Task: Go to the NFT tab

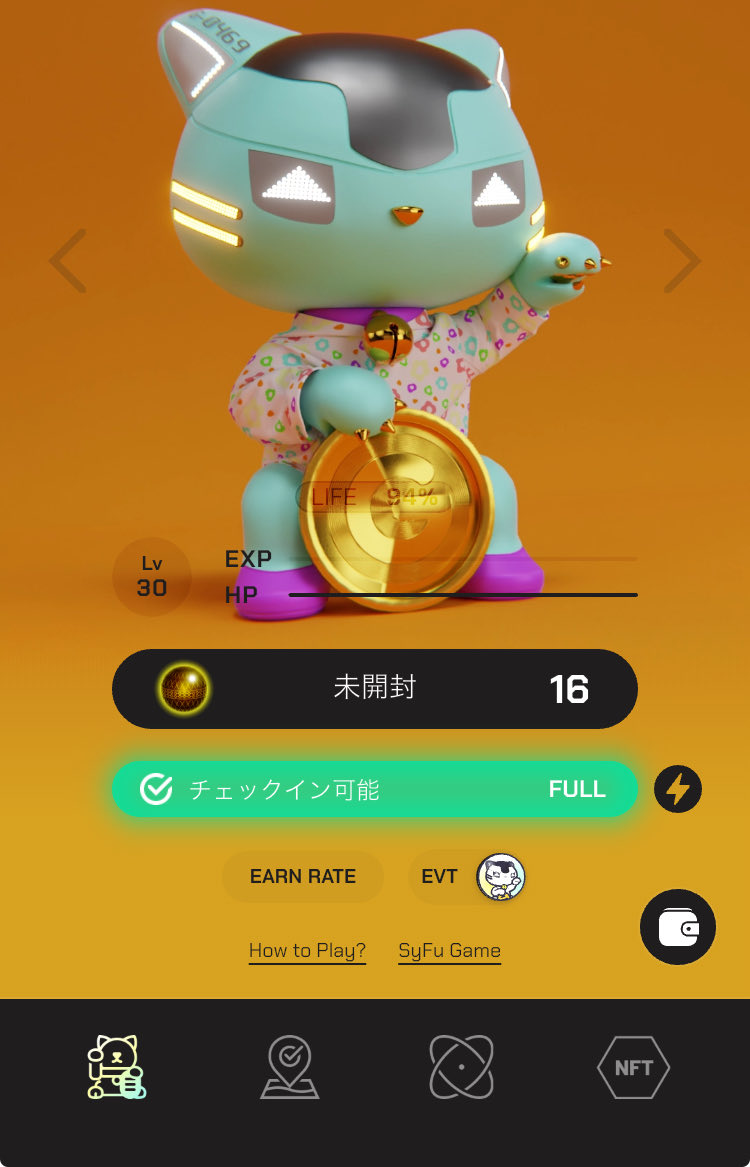Action: pyautogui.click(x=633, y=1068)
